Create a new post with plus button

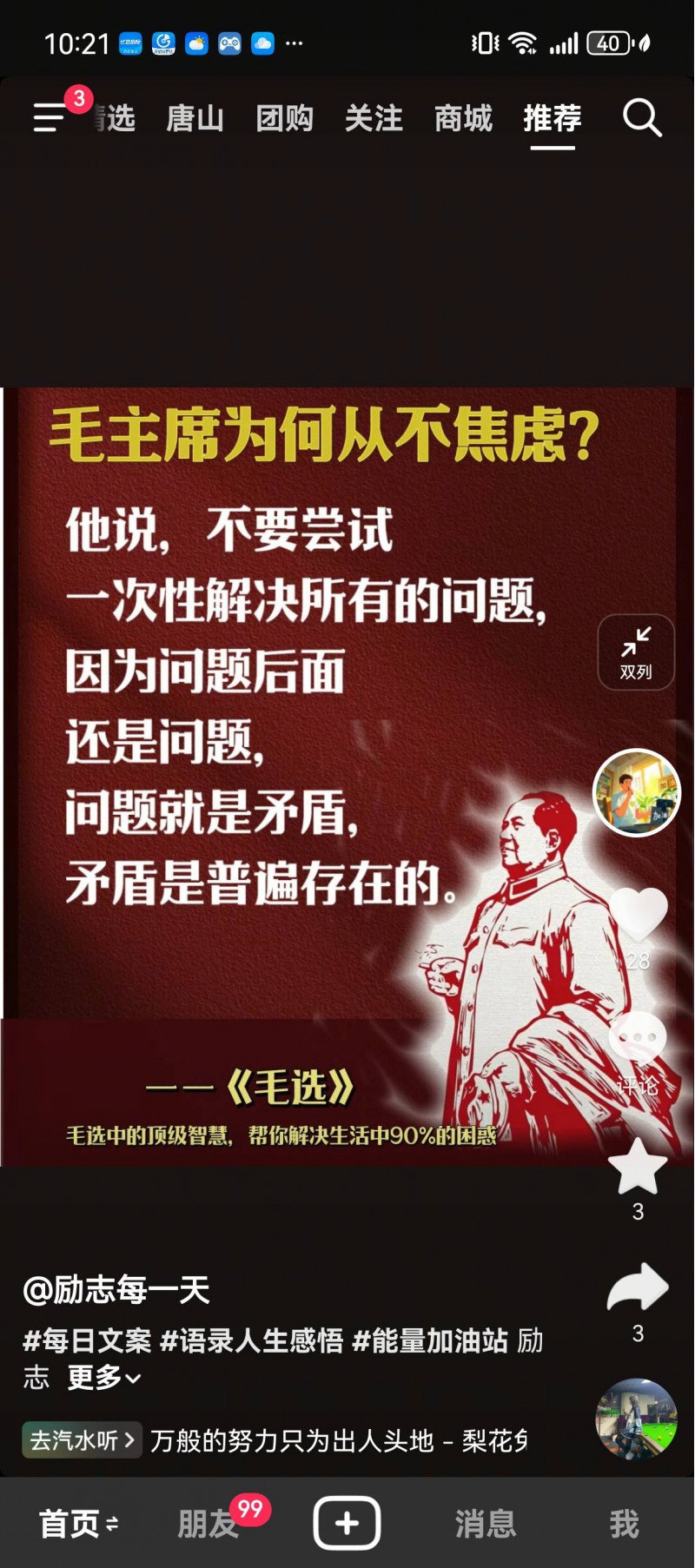click(347, 1523)
